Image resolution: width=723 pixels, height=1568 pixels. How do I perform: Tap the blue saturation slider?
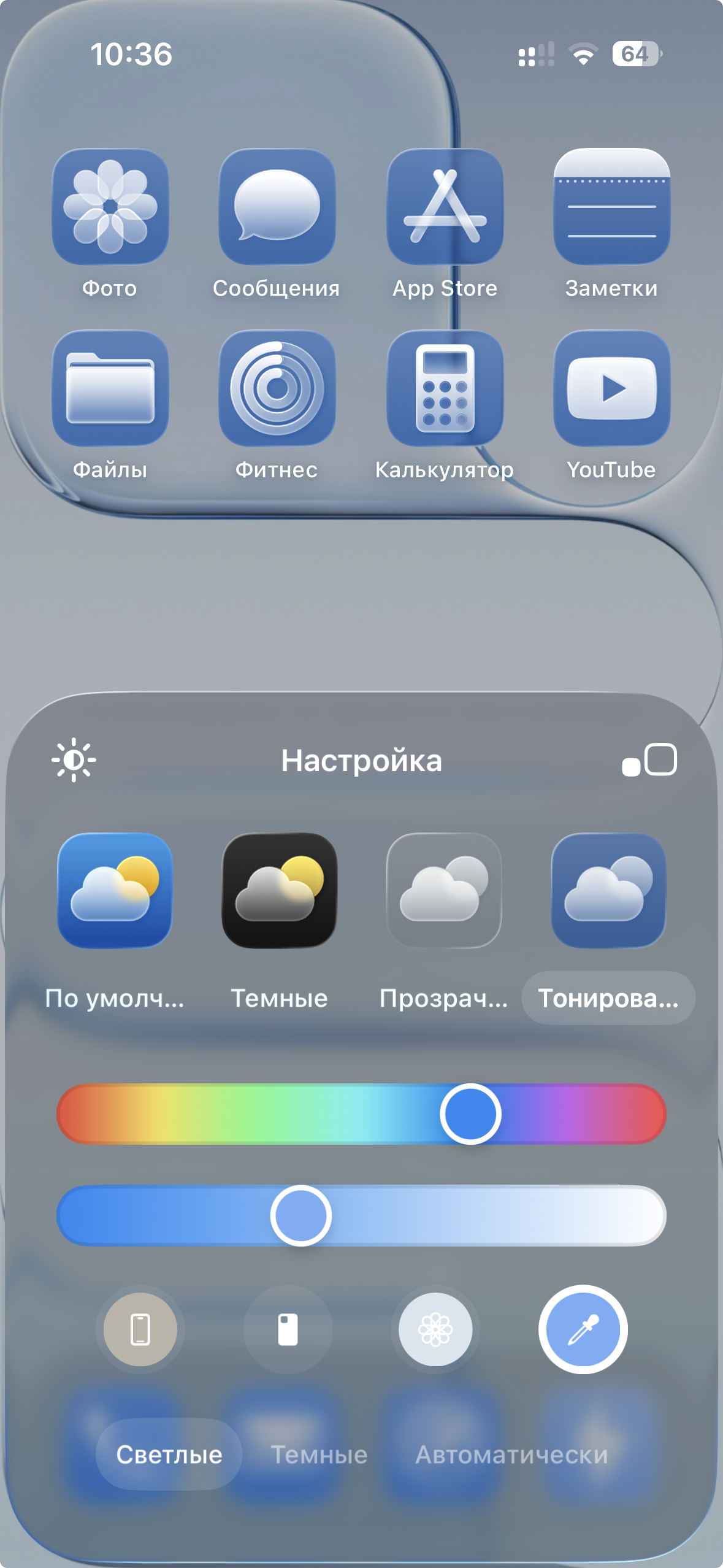pyautogui.click(x=361, y=1215)
